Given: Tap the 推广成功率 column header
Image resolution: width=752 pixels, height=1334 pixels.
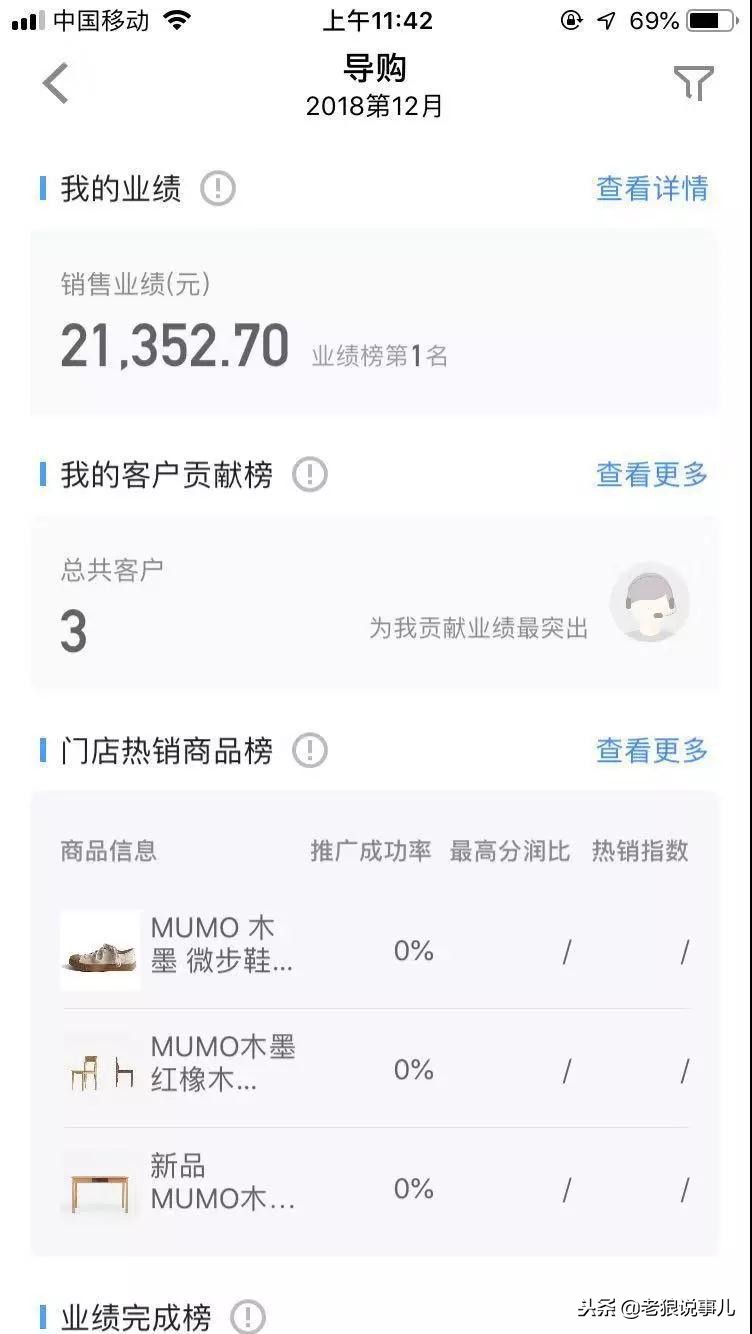Looking at the screenshot, I should (370, 851).
